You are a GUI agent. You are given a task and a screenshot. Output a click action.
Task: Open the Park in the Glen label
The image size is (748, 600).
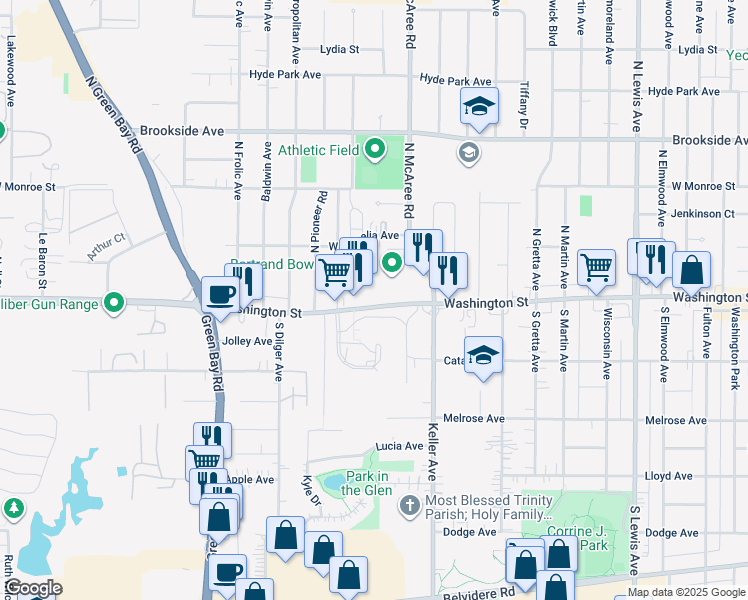[x=366, y=483]
